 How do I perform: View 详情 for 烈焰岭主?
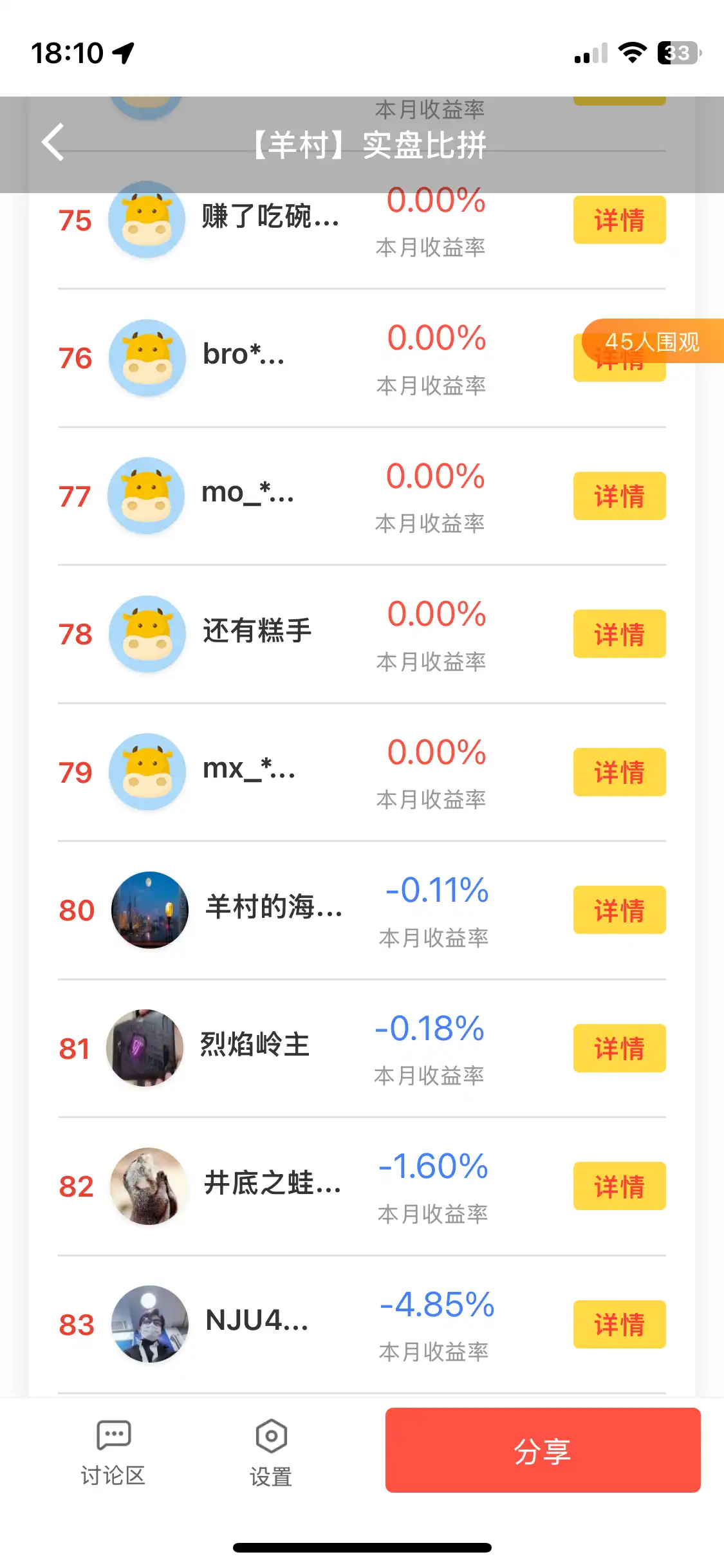pos(619,1048)
